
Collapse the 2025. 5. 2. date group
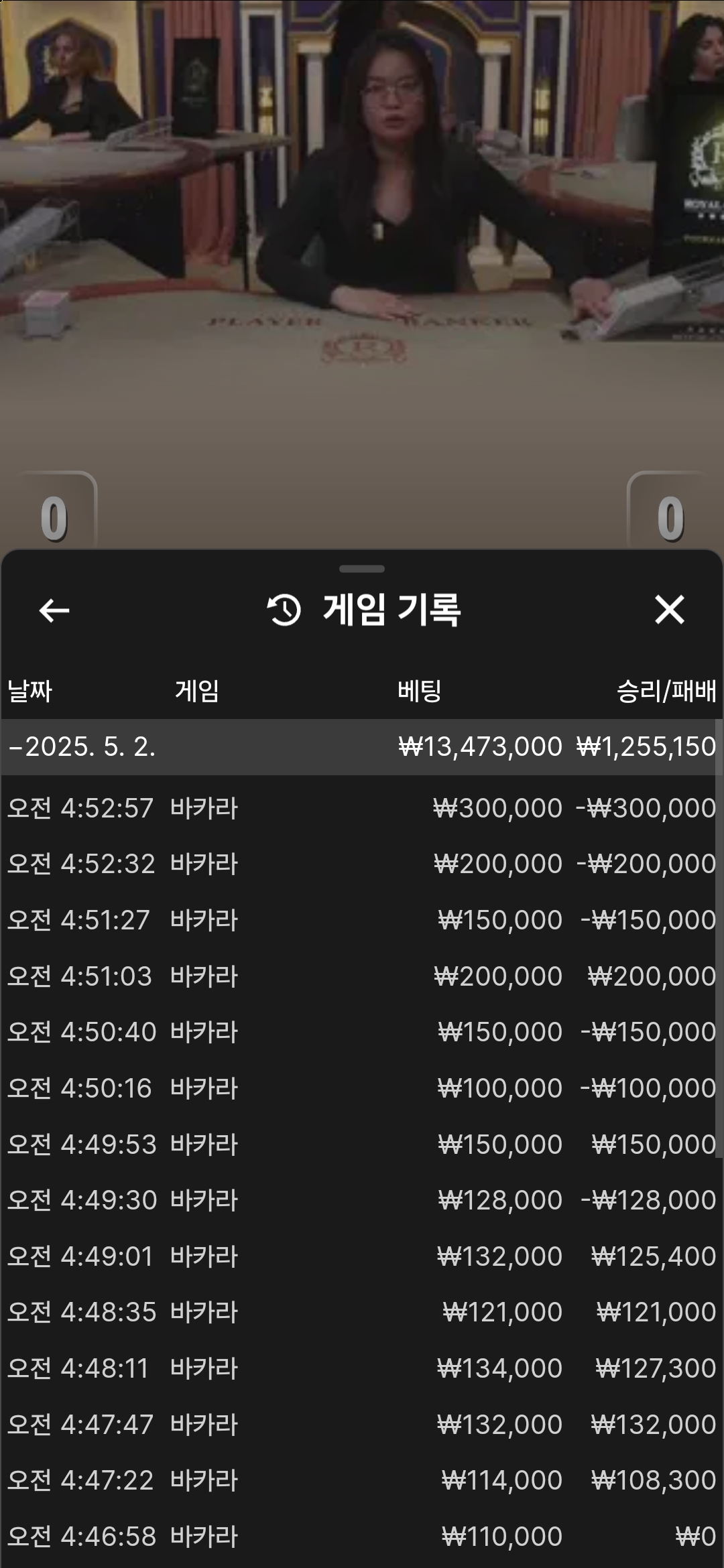tap(362, 746)
